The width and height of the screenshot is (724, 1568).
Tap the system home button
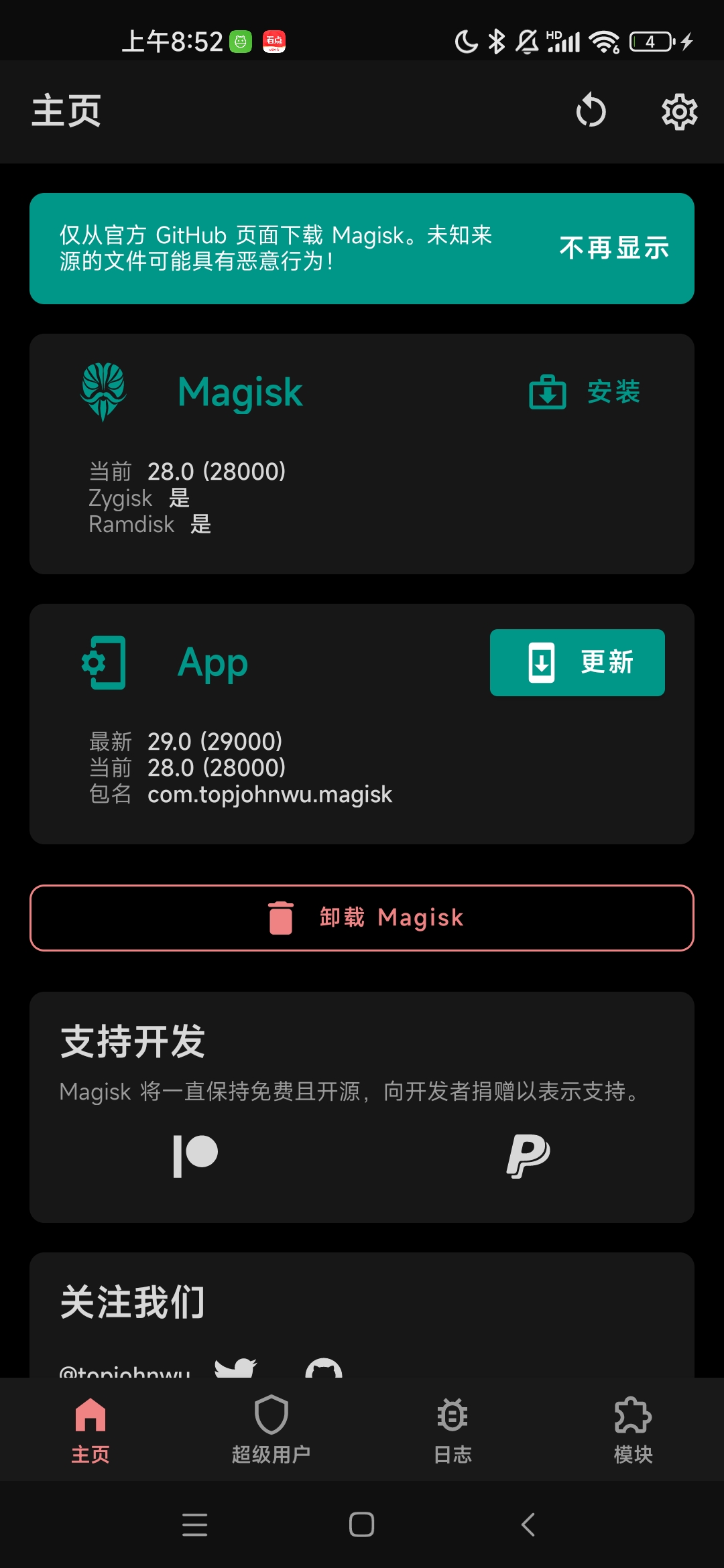coord(361,1524)
